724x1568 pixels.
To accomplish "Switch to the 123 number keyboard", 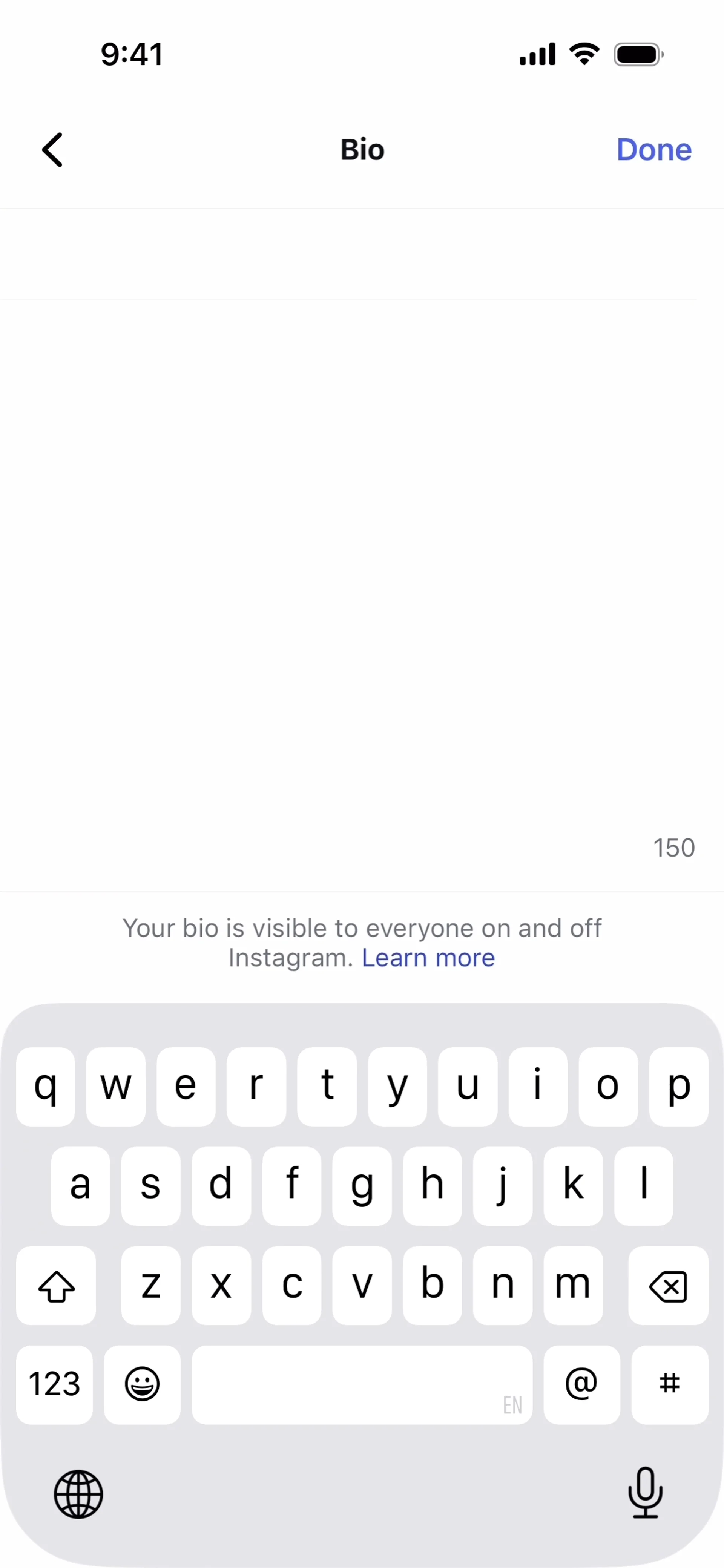I will click(x=55, y=1384).
